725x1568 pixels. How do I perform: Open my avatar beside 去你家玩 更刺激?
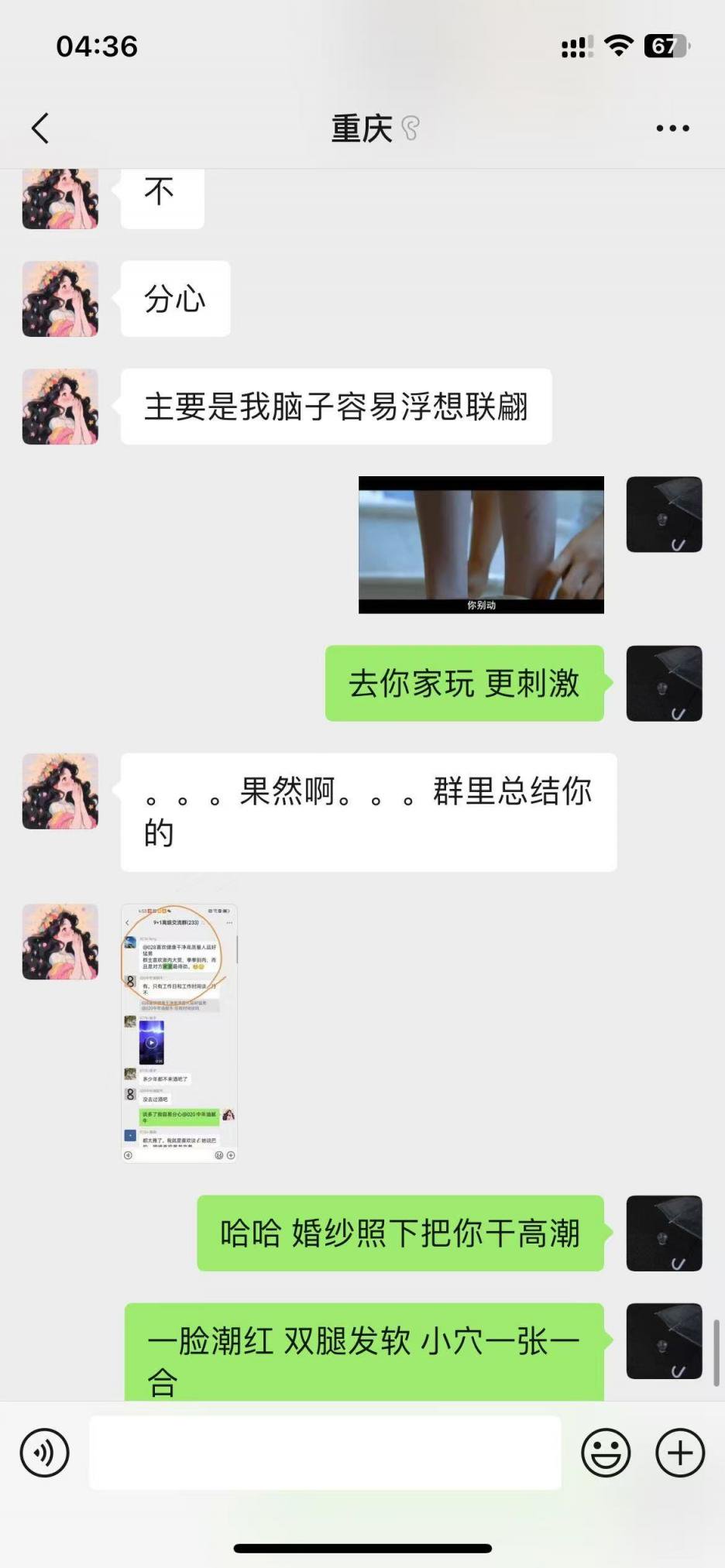[x=664, y=683]
